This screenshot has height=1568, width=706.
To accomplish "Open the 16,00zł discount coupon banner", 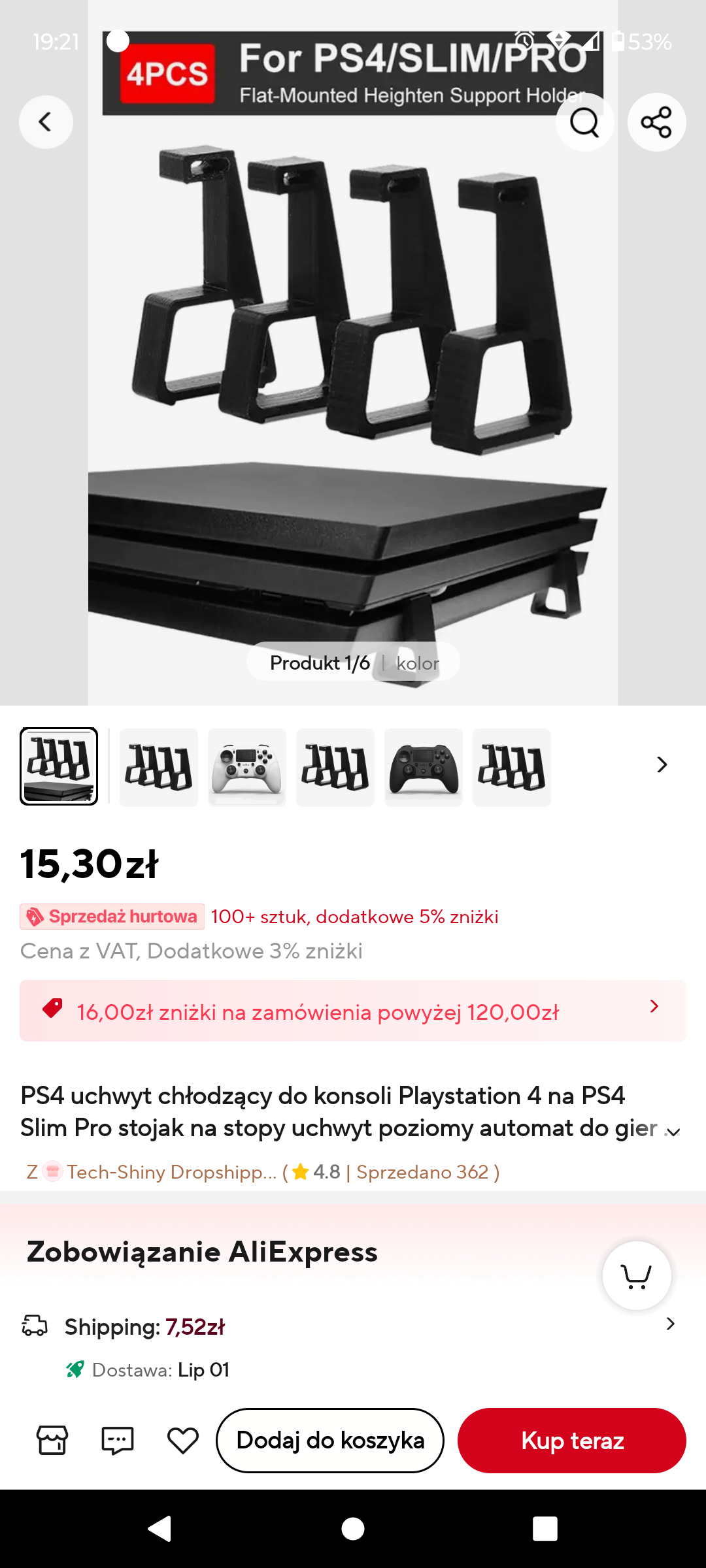I will point(353,1011).
